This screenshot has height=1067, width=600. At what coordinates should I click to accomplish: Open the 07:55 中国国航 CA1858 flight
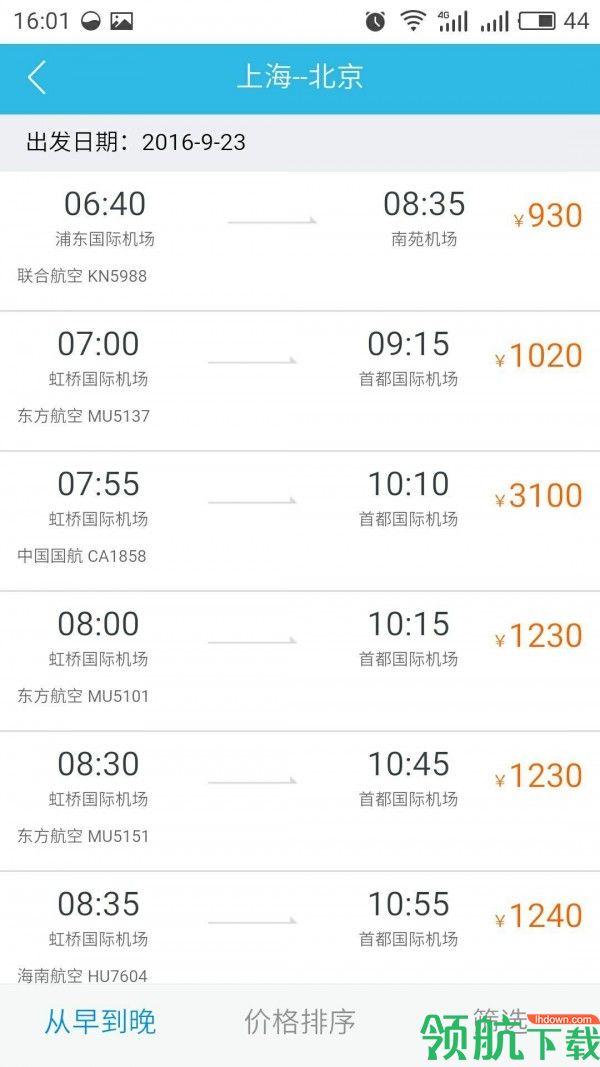click(x=300, y=520)
